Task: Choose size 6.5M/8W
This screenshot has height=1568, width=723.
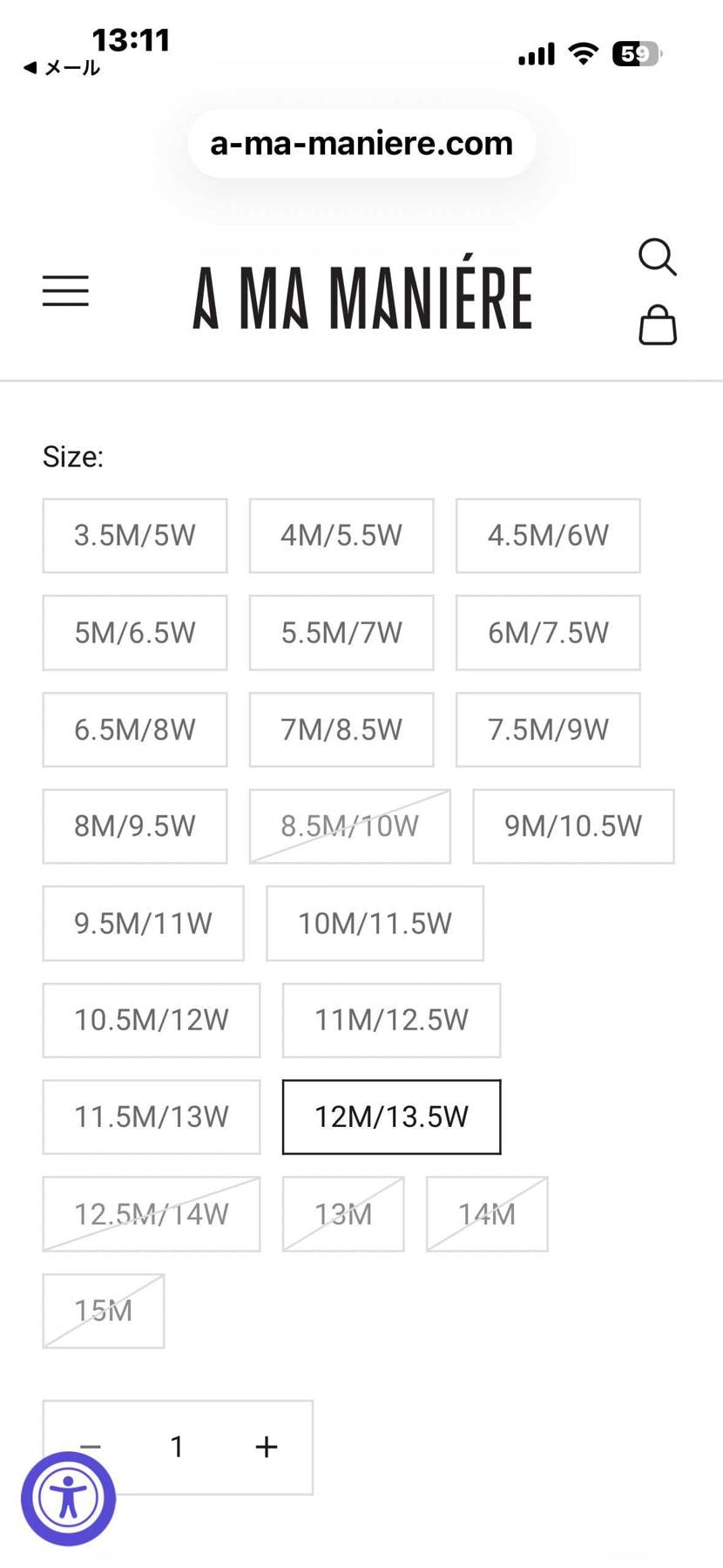Action: (135, 730)
